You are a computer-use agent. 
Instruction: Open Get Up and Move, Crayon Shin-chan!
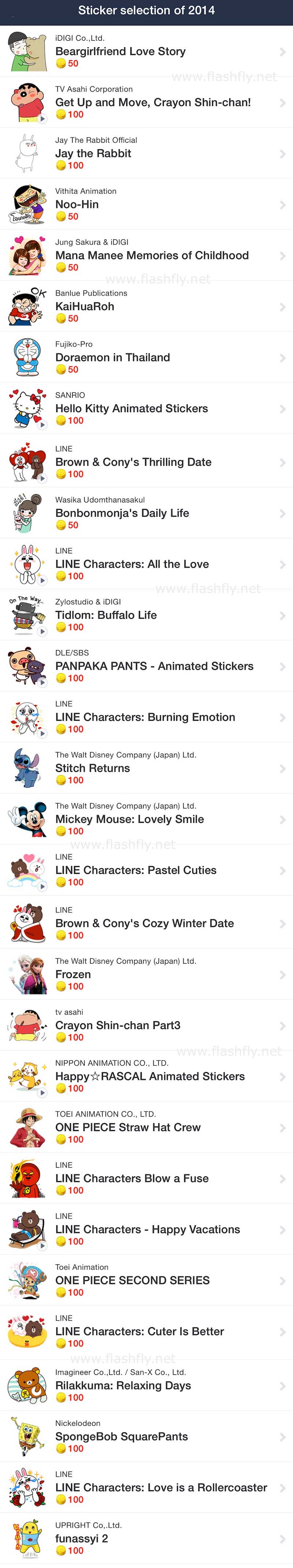pos(153,102)
